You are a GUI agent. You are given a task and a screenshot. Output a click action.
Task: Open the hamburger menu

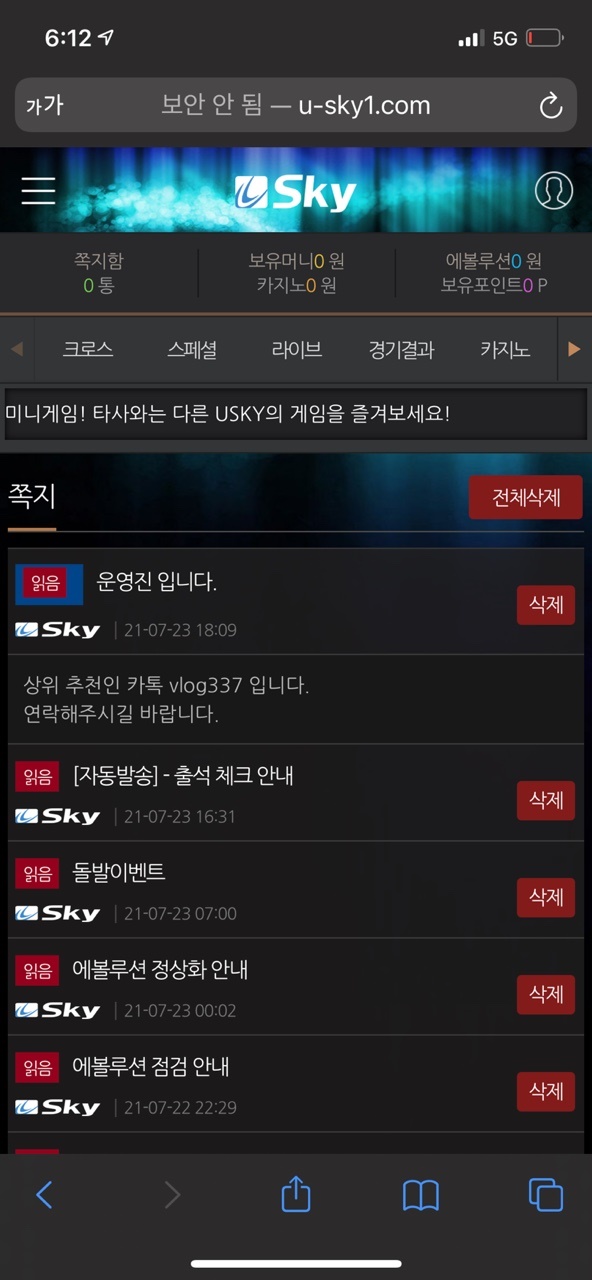click(38, 191)
